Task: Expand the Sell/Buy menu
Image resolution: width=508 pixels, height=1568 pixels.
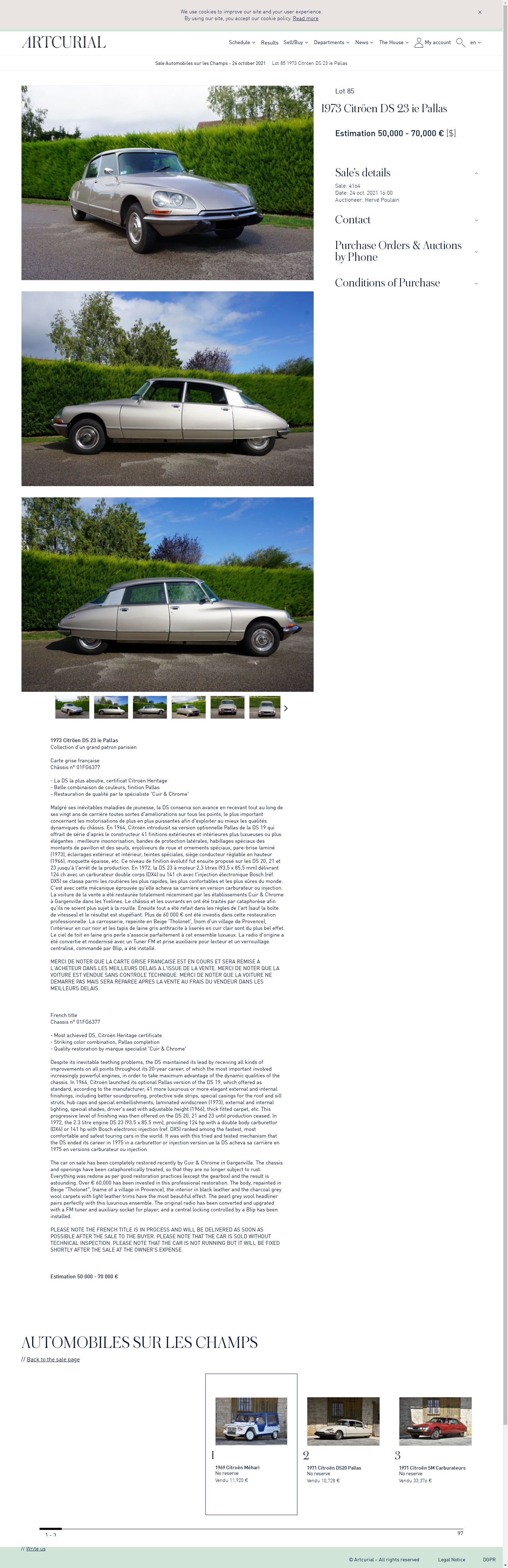Action: tap(296, 43)
